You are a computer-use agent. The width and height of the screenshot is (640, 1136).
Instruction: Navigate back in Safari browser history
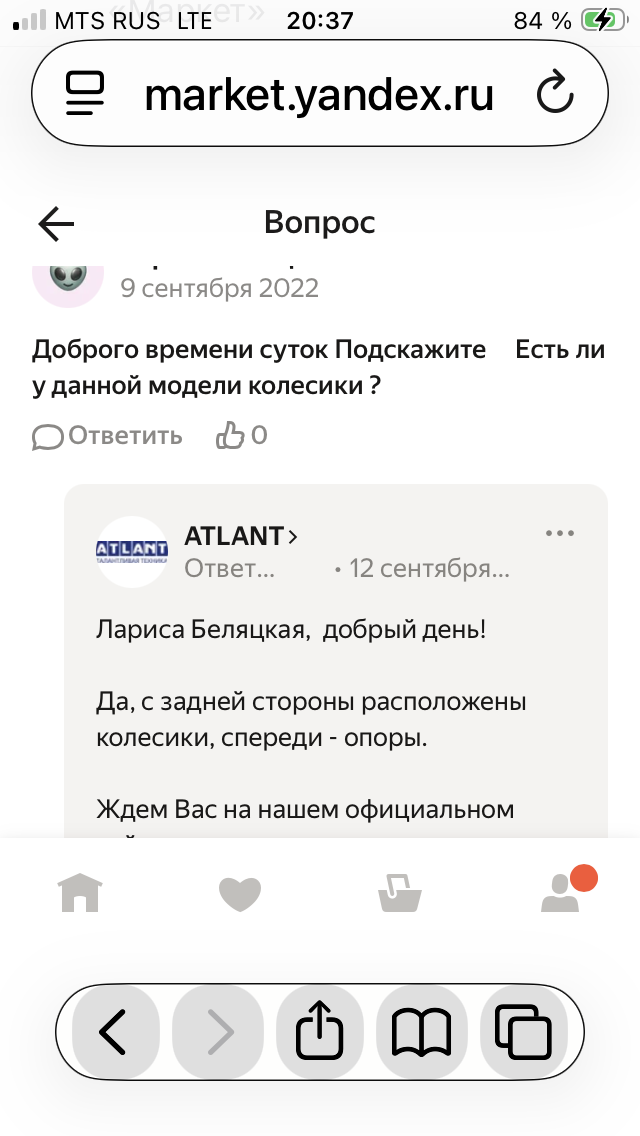tap(114, 1031)
